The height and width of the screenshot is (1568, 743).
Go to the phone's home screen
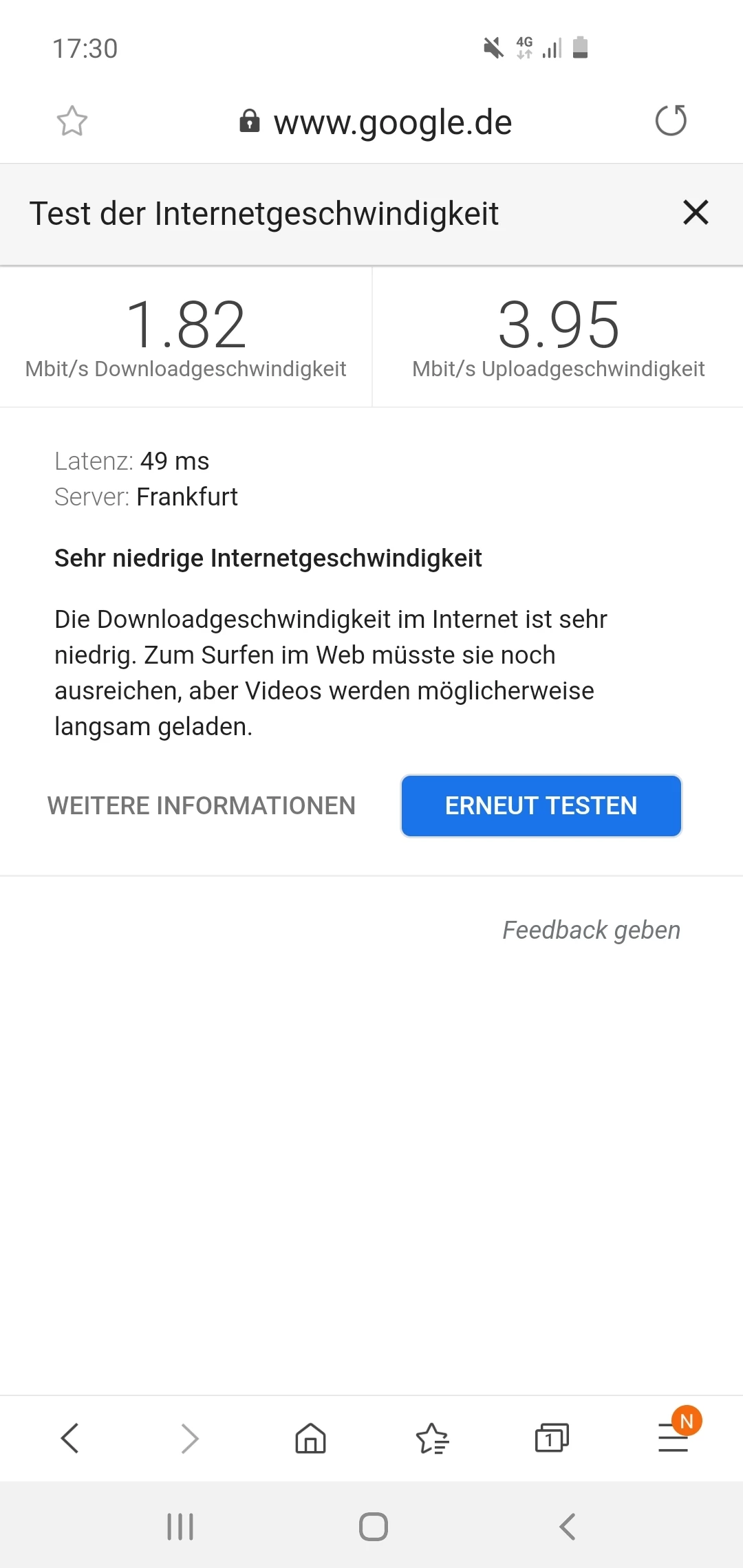tap(373, 1527)
